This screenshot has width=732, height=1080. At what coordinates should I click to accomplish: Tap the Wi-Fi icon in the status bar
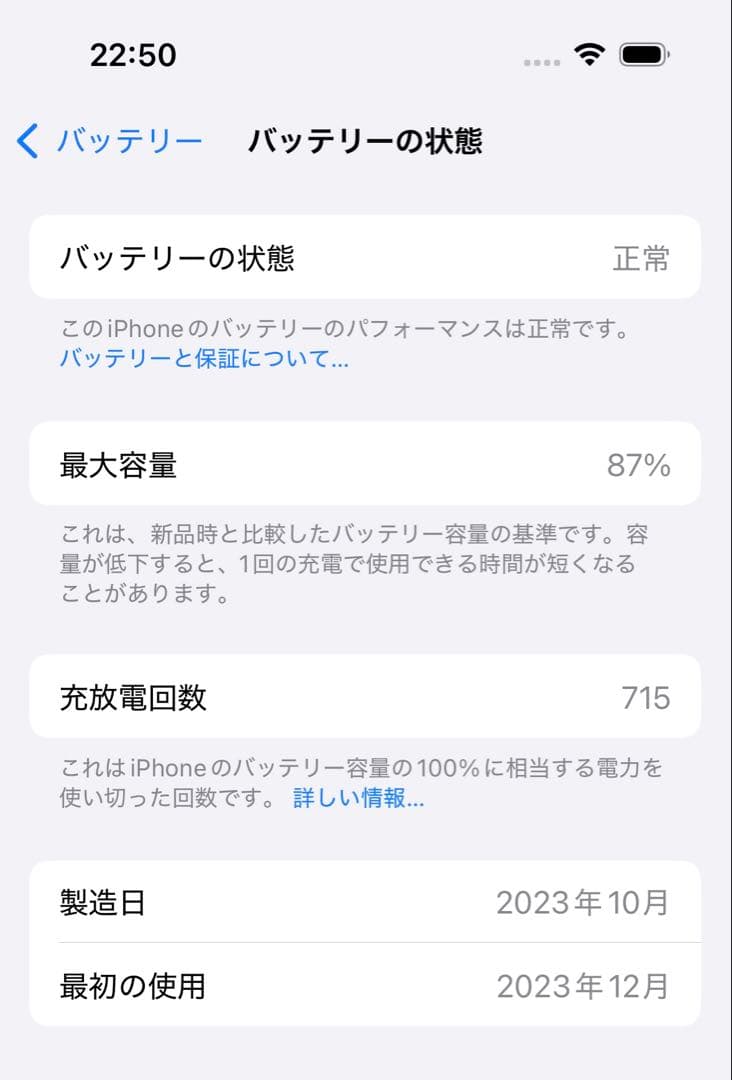(x=589, y=57)
